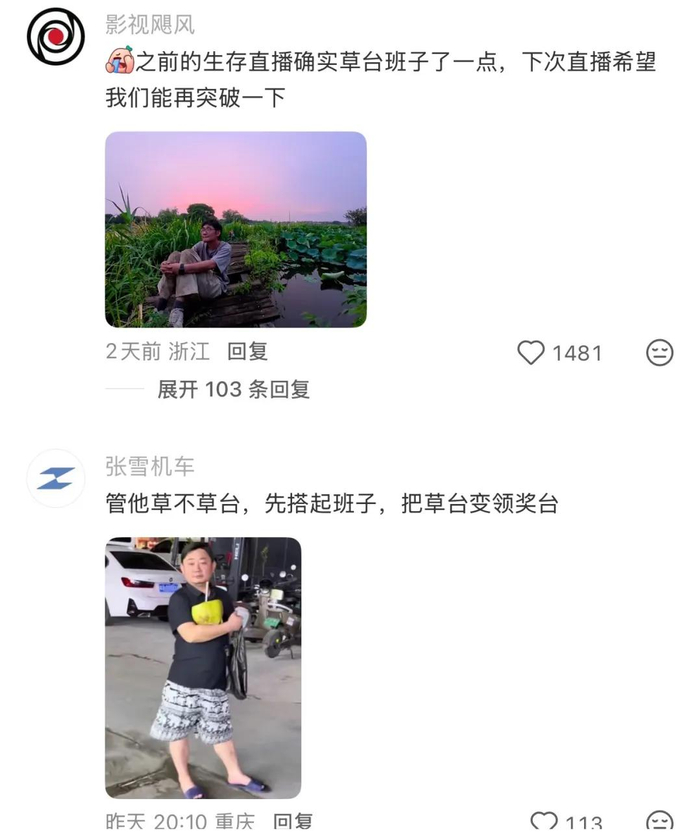Open 影视飓风's profile avatar
Viewport: 700px width, 840px height.
(56, 36)
